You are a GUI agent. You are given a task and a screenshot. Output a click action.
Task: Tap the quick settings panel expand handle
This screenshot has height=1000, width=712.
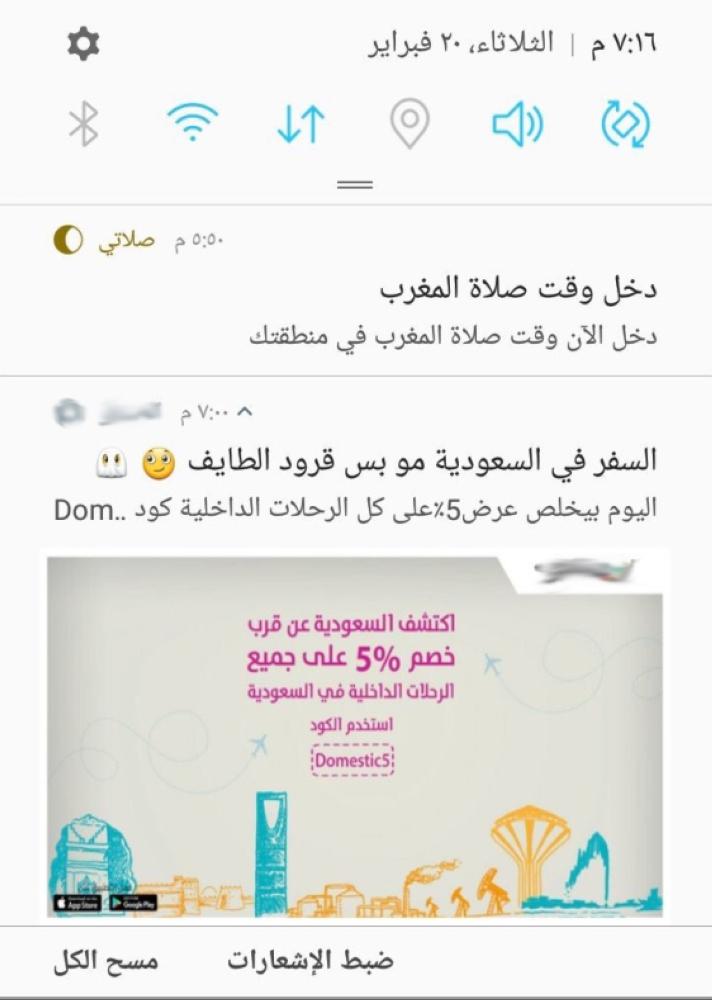click(x=355, y=185)
